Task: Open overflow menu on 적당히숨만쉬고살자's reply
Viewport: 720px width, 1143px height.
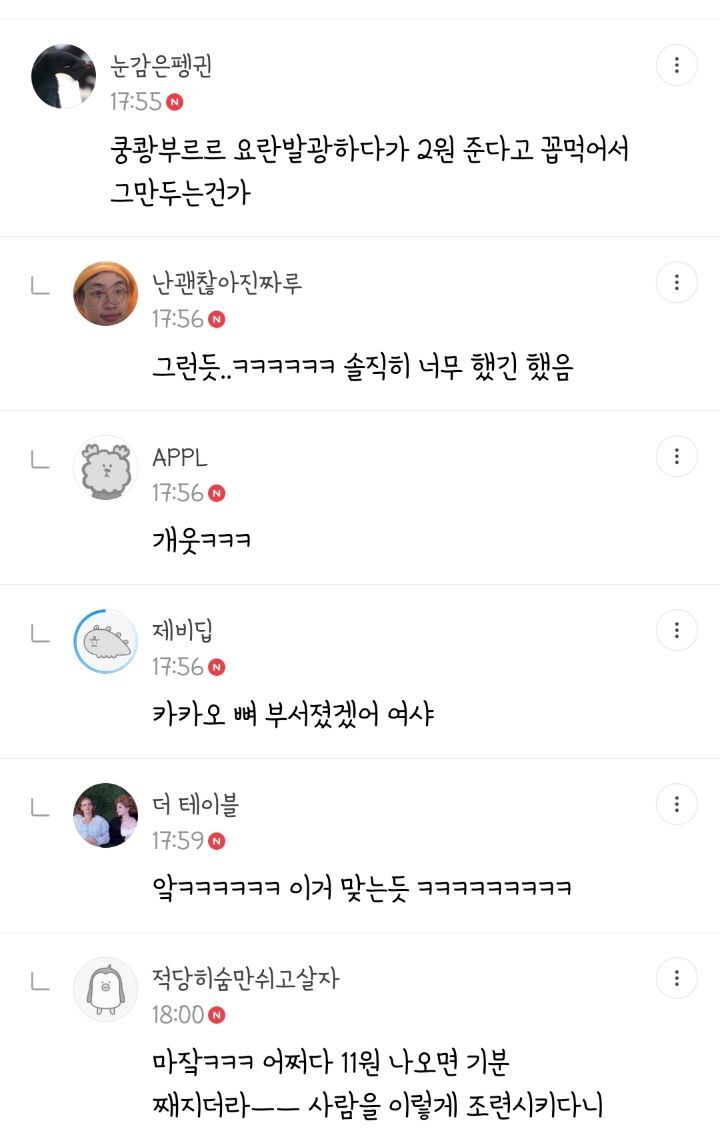Action: pos(677,978)
